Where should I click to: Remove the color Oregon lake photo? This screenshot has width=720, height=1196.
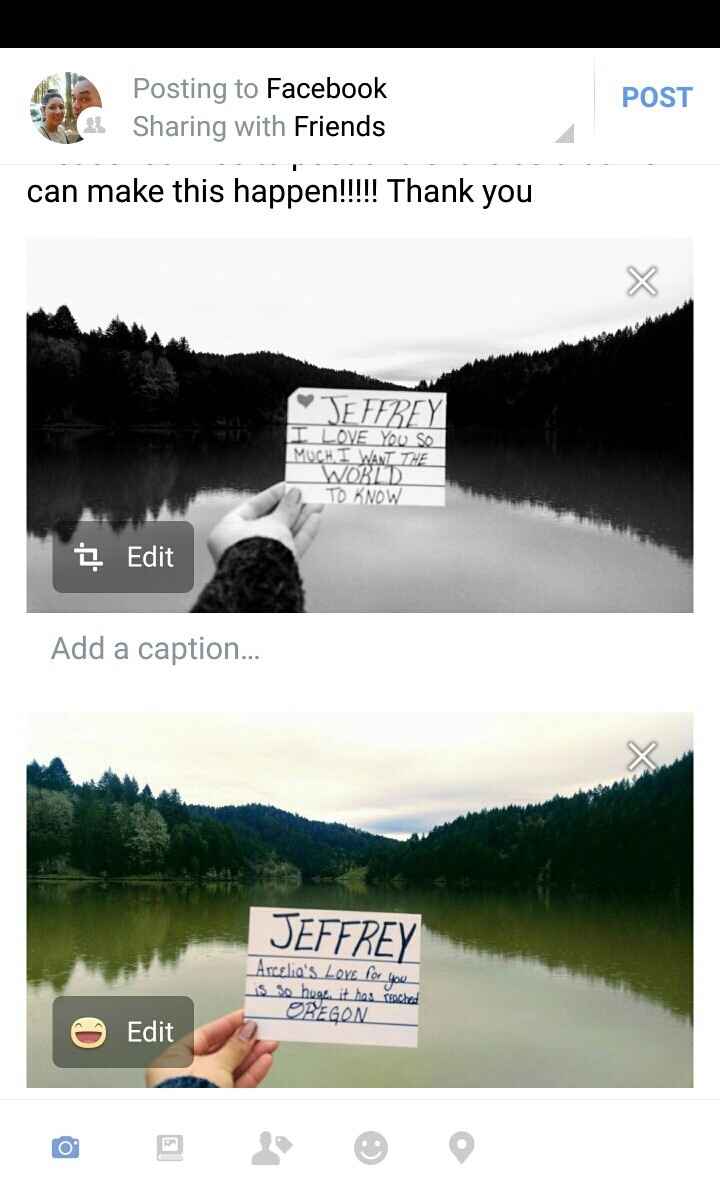(x=642, y=757)
